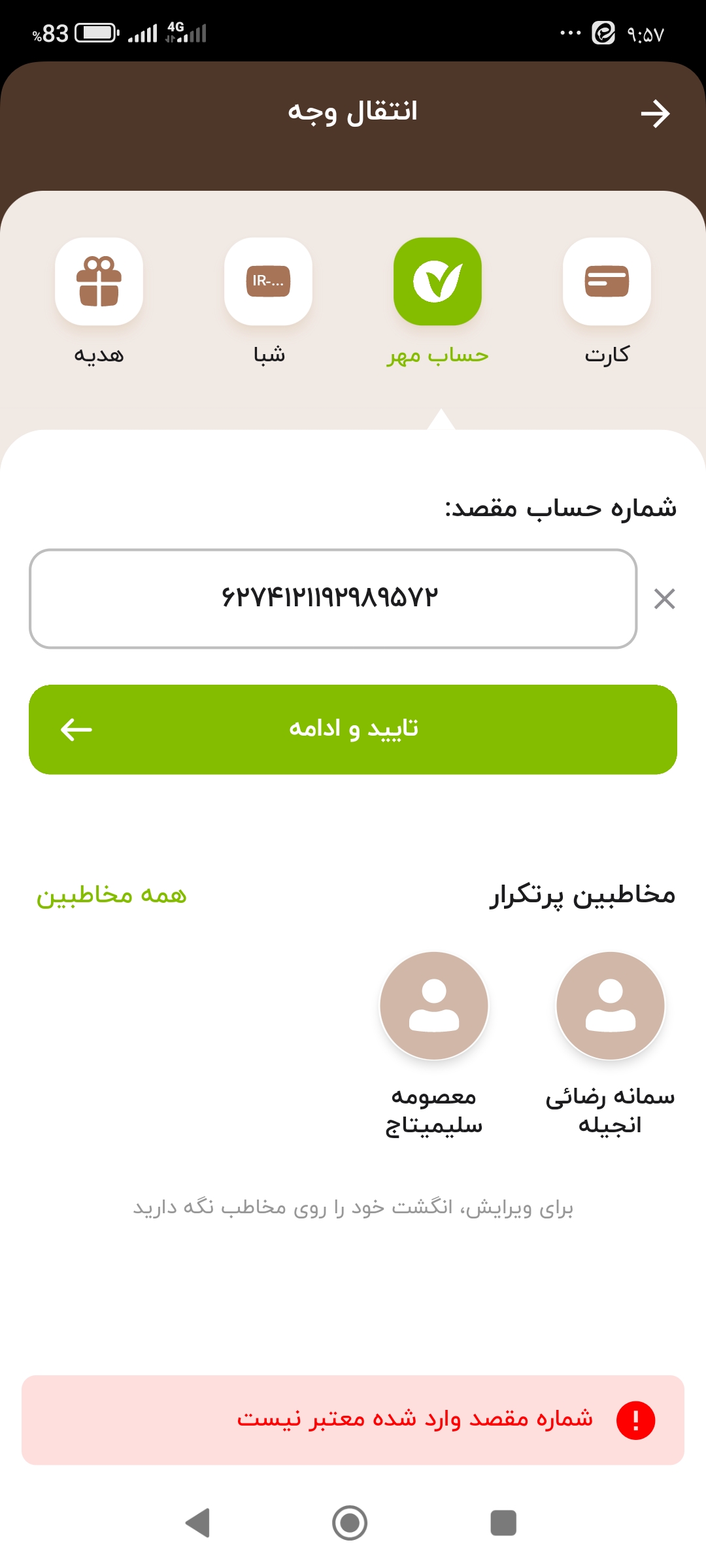Tap the system back button

[198, 1523]
